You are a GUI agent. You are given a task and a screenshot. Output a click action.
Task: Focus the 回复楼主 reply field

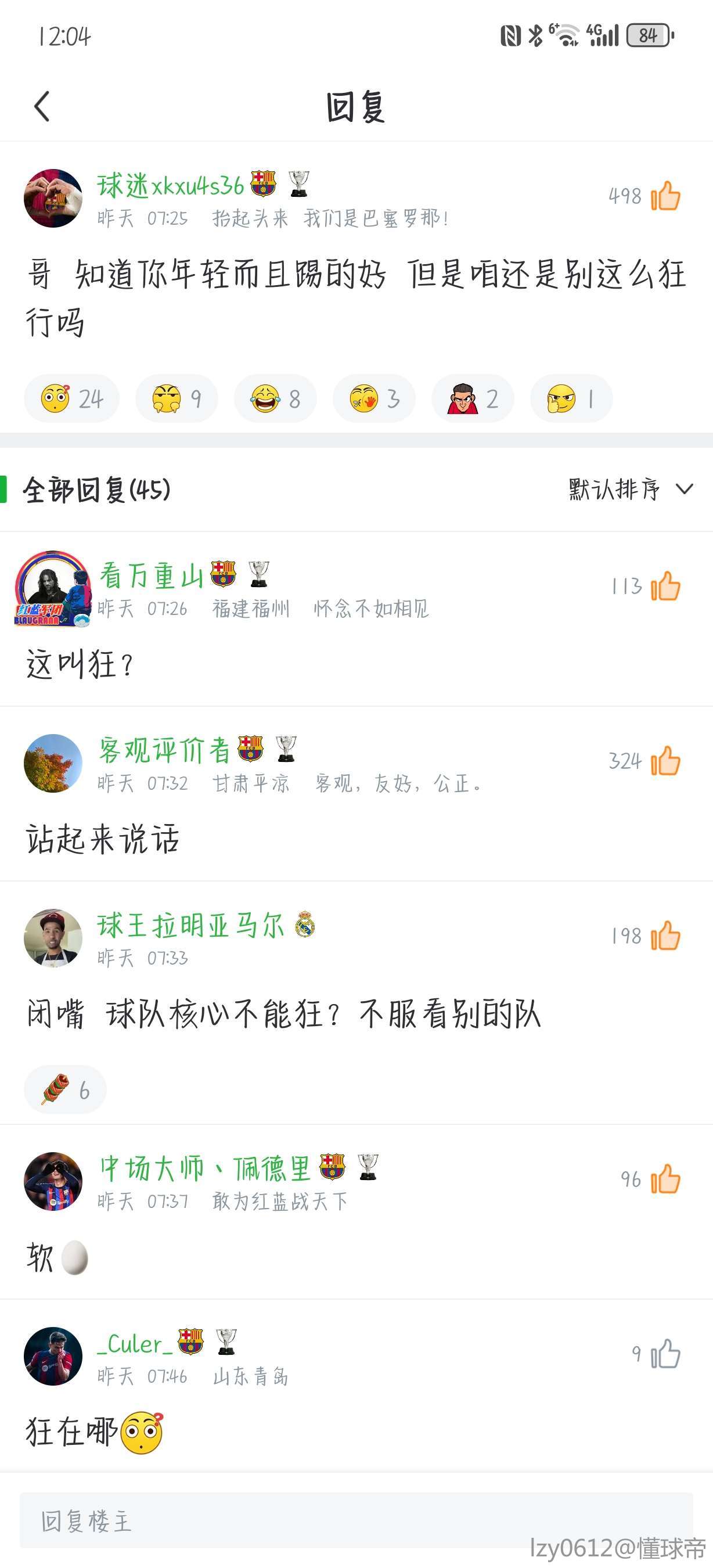tap(356, 1520)
